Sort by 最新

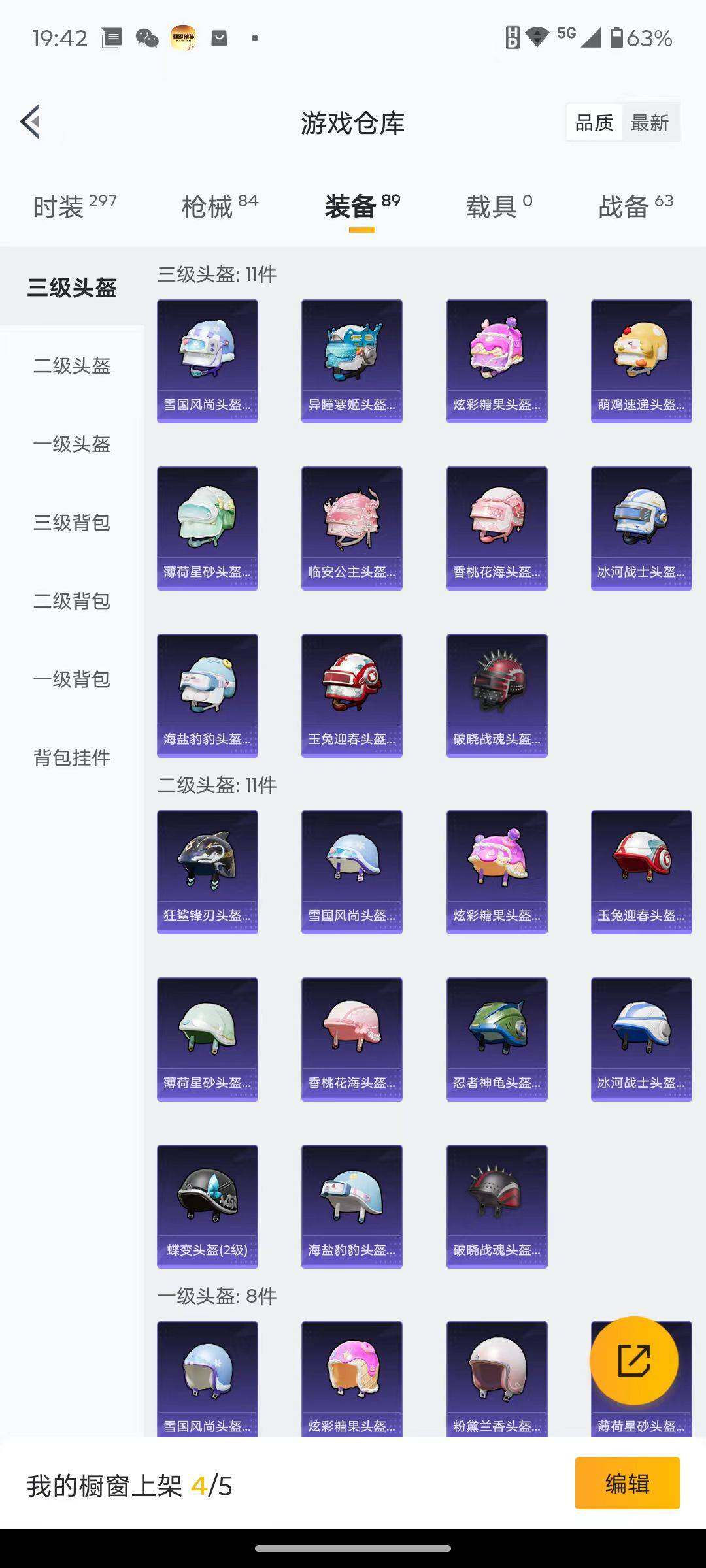(x=649, y=123)
